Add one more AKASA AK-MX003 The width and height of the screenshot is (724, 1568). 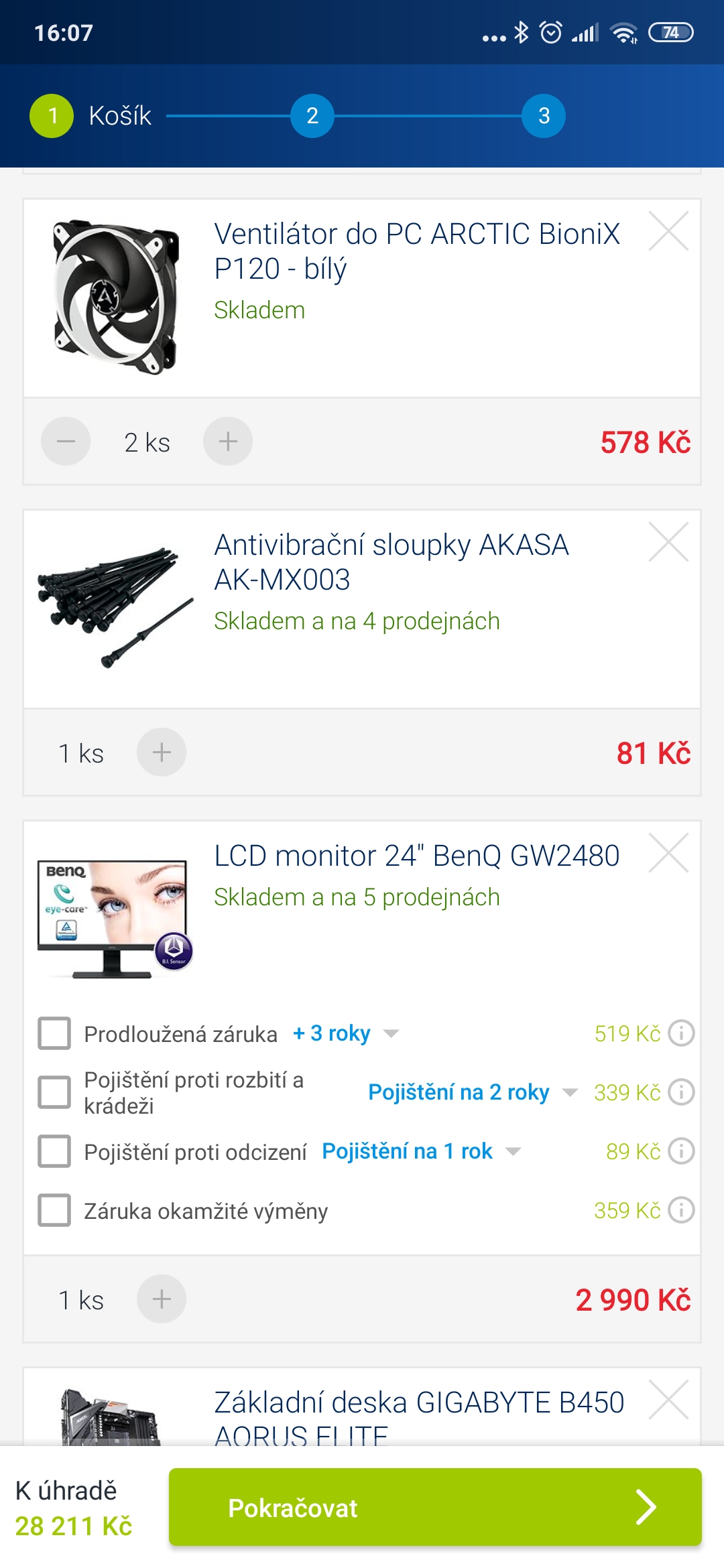coord(162,753)
